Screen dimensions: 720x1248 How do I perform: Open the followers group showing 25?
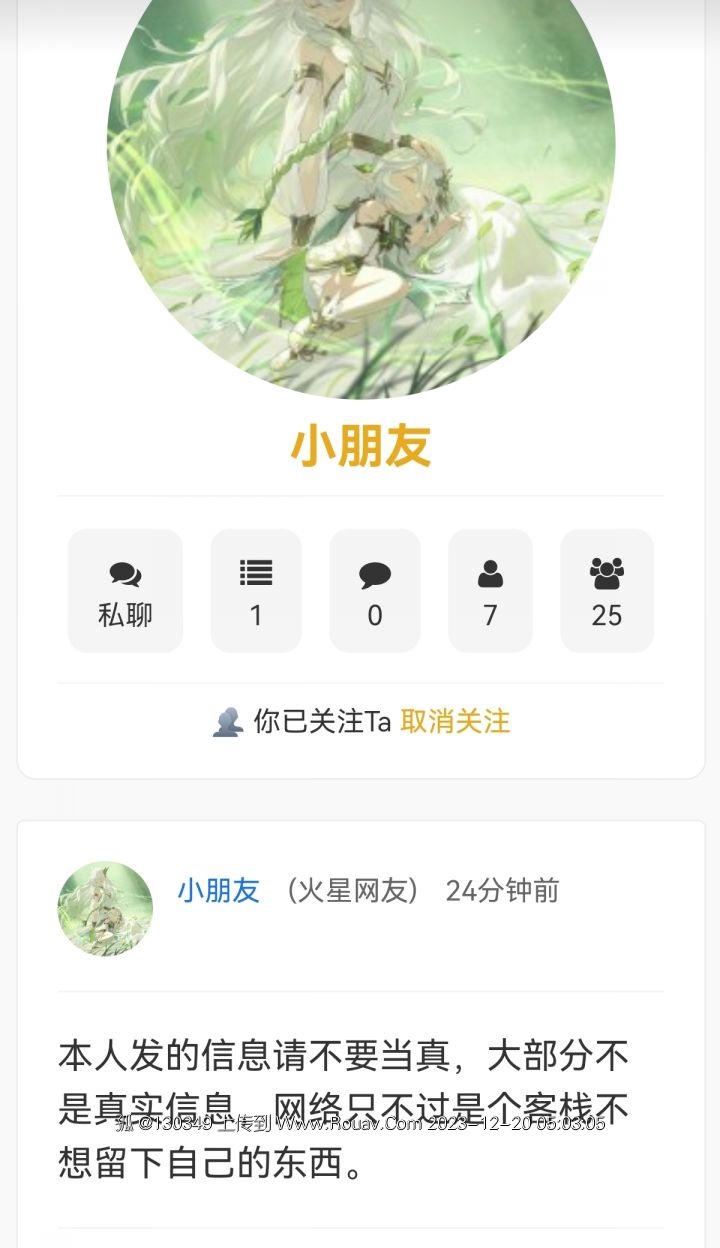[x=607, y=591]
